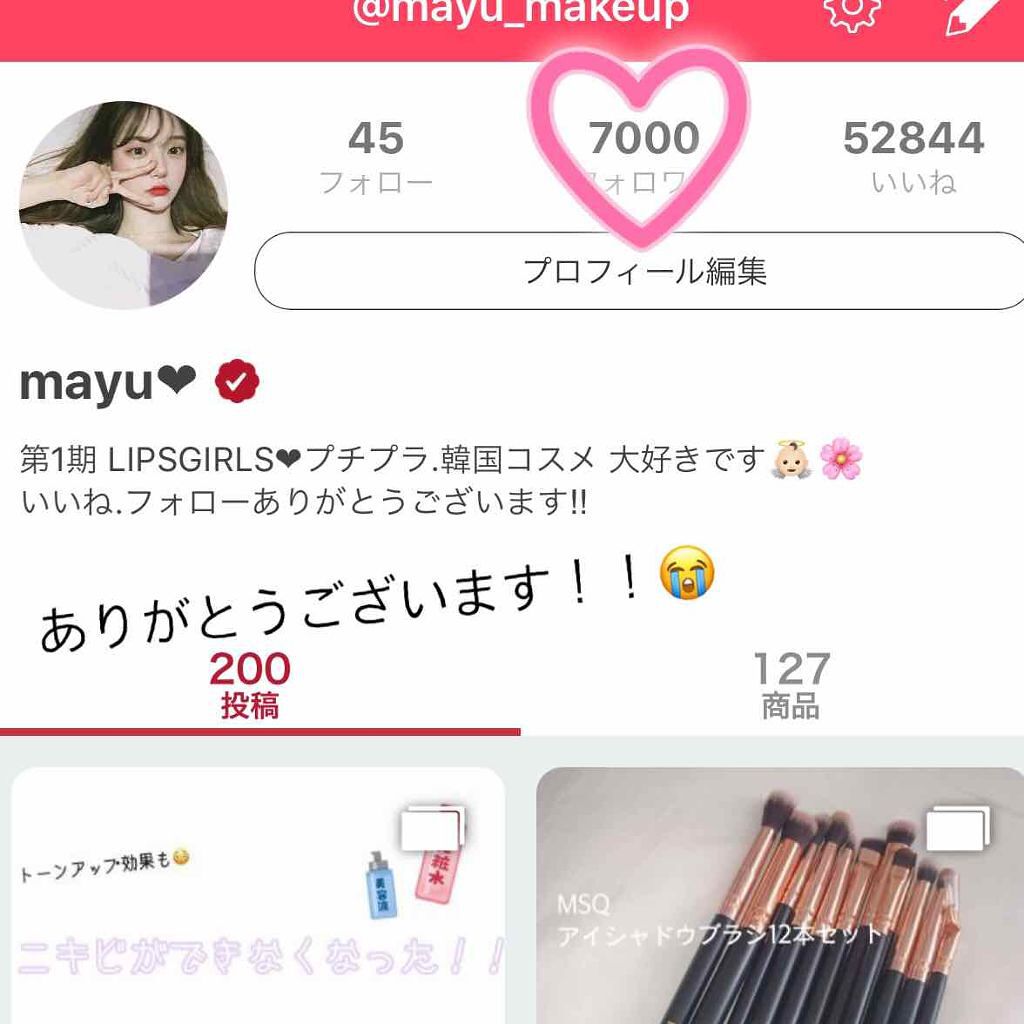1024x1024 pixels.
Task: Switch to the 商品 tab
Action: coord(790,686)
